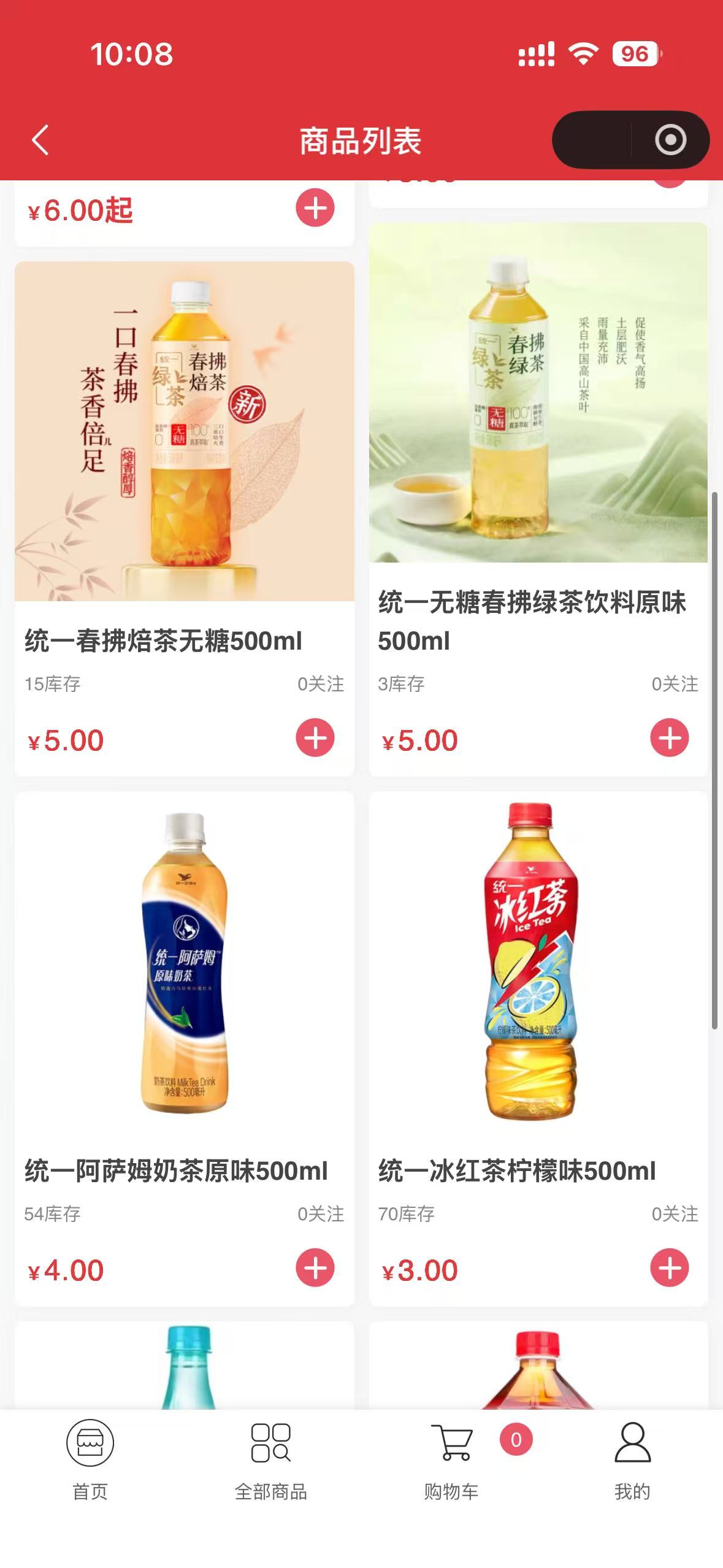This screenshot has height=1568, width=723.
Task: Open the 购物车 tab
Action: pyautogui.click(x=451, y=1459)
